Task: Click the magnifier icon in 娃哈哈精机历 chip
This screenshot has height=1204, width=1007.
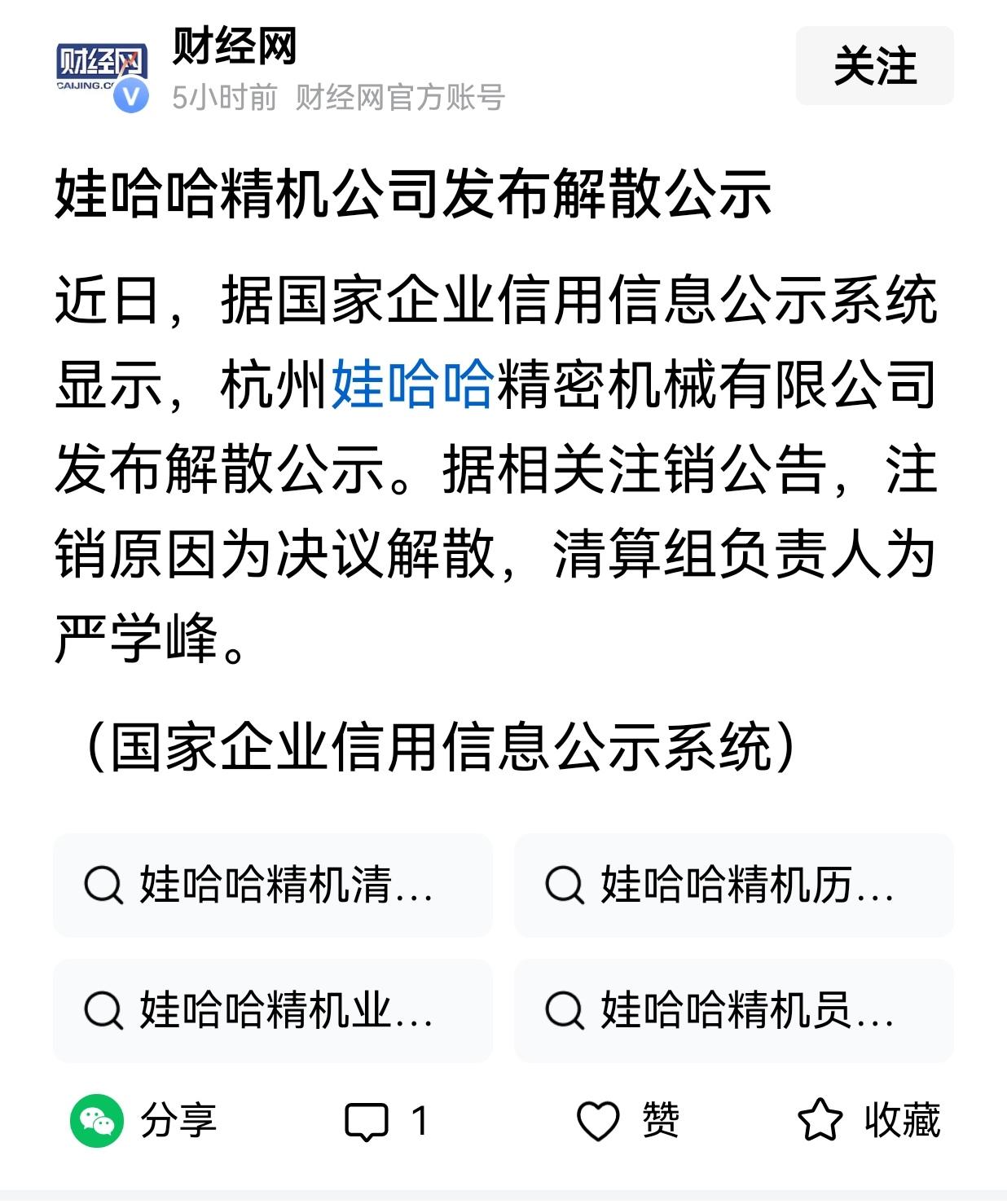Action: coord(562,885)
